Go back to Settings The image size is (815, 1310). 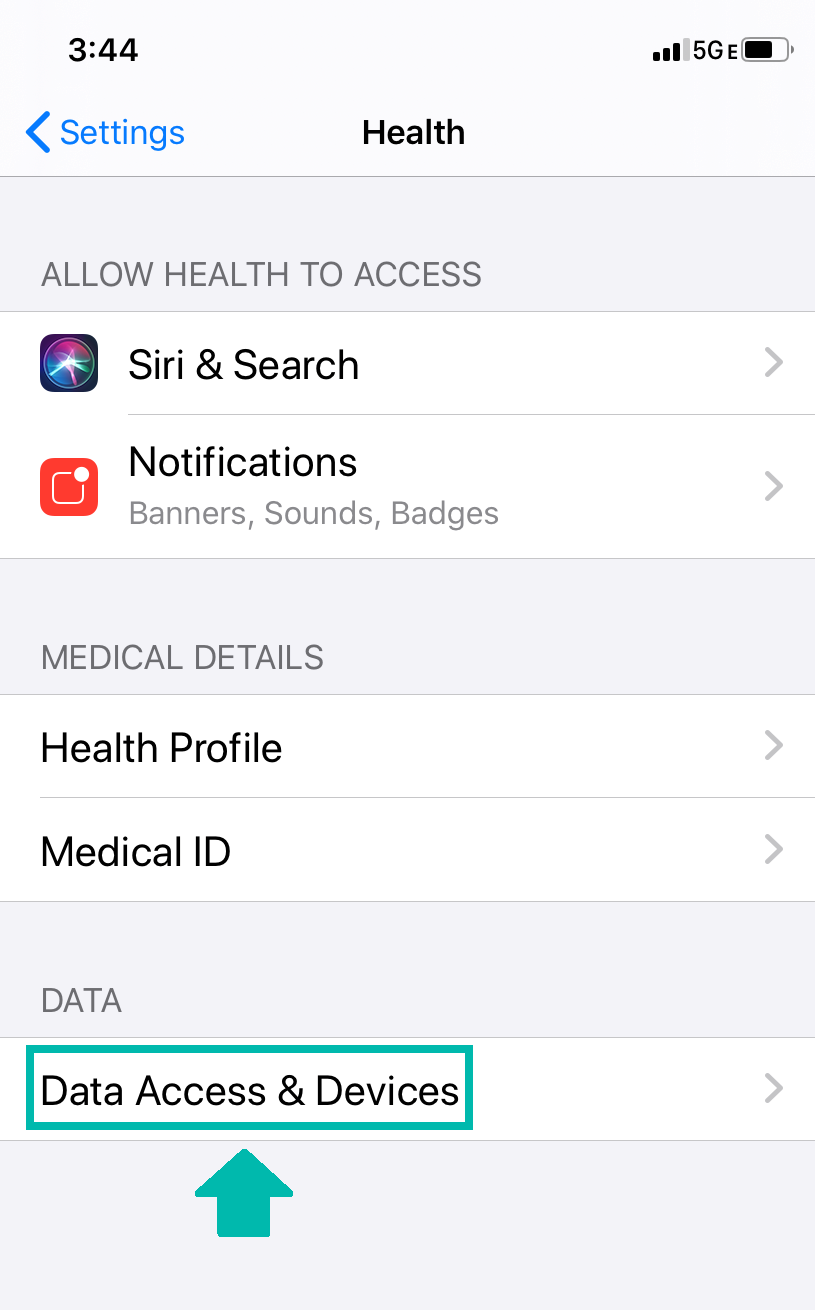(106, 133)
